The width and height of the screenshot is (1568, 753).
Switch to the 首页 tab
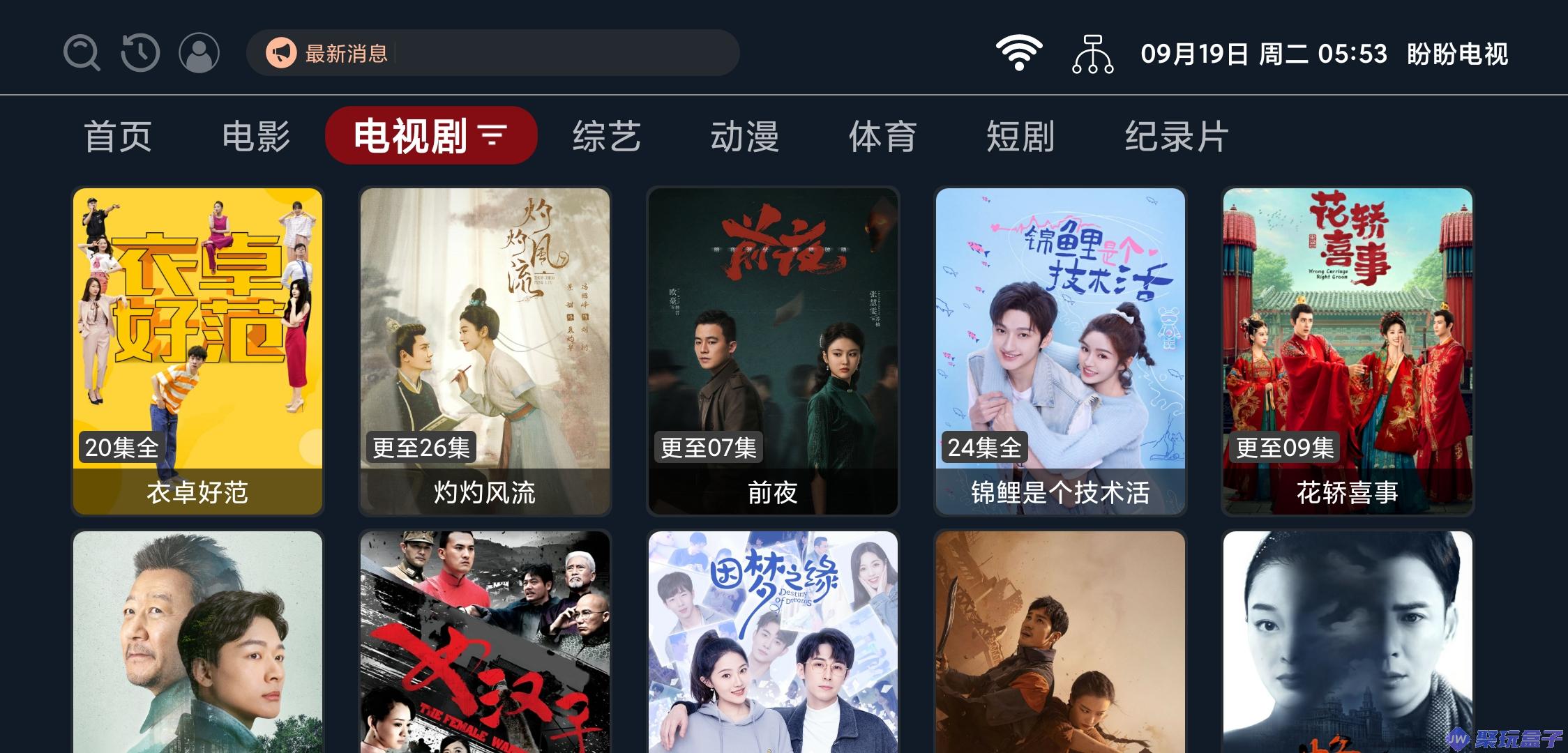[x=118, y=136]
